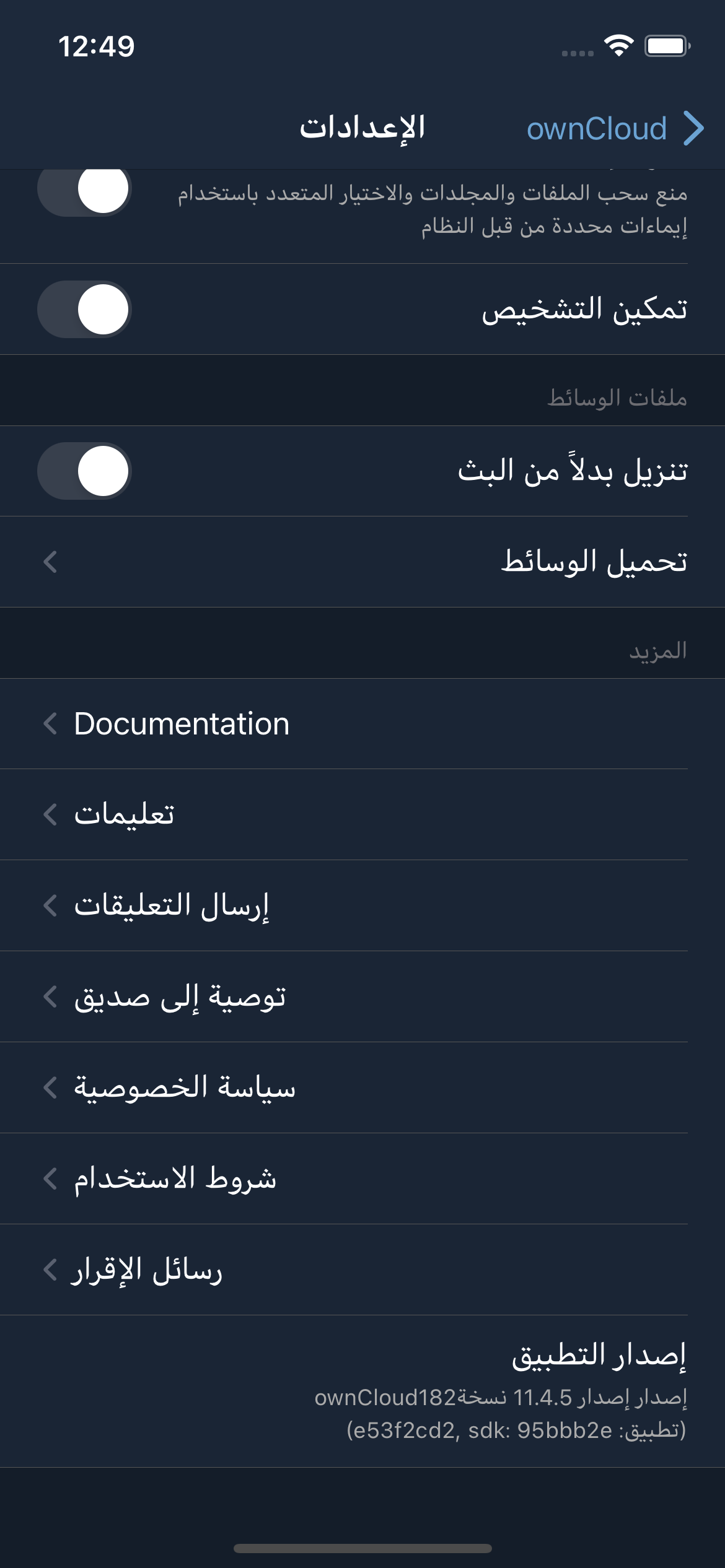The width and height of the screenshot is (725, 1568).
Task: Select توصية إلى صديق
Action: coord(362,996)
